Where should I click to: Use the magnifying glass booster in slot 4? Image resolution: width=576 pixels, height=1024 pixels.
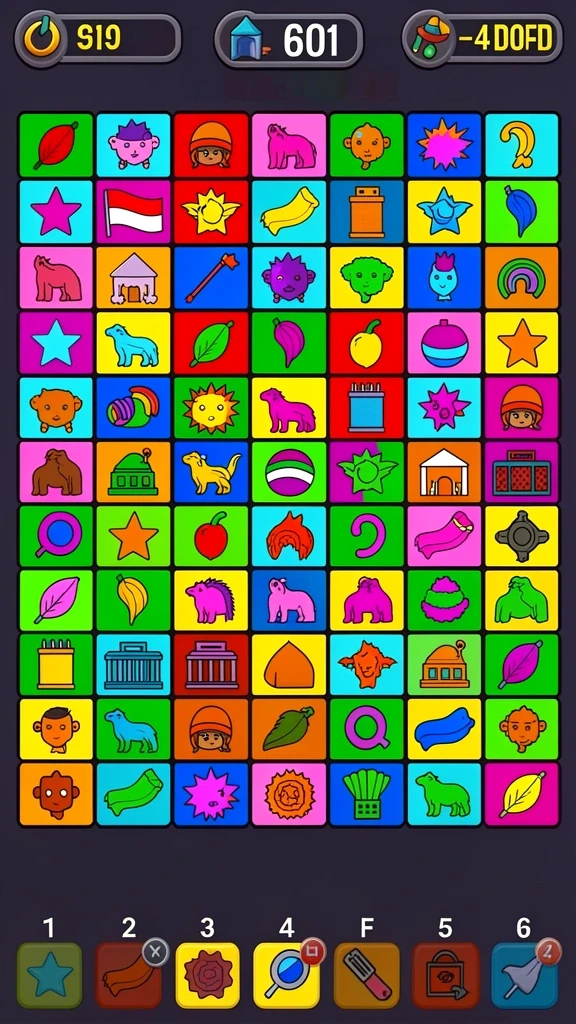[x=287, y=975]
